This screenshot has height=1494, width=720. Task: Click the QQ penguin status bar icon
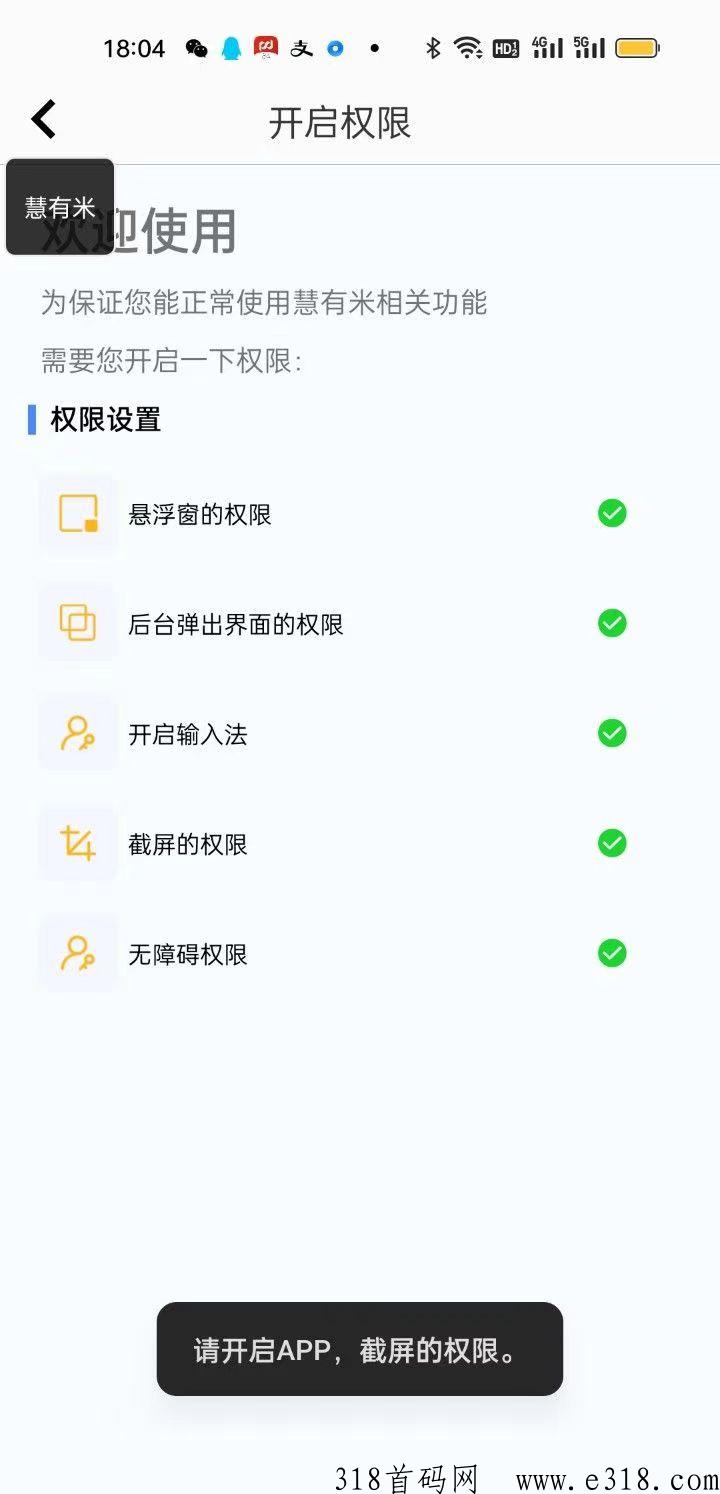pyautogui.click(x=230, y=46)
